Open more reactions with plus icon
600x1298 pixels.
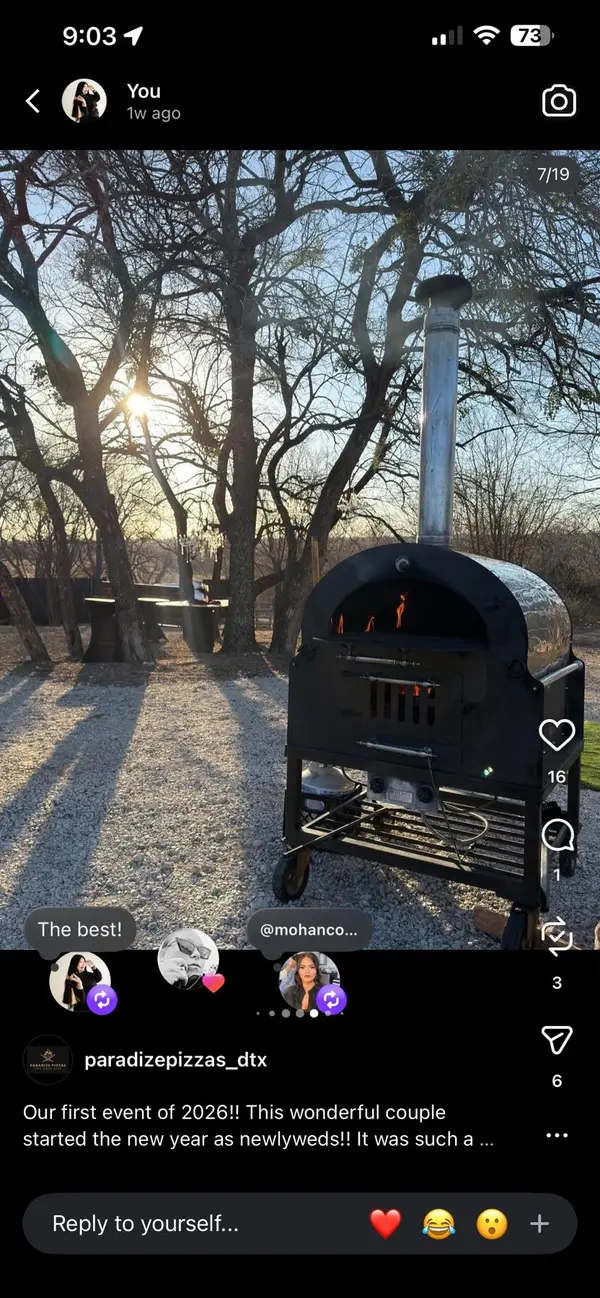coord(540,1223)
